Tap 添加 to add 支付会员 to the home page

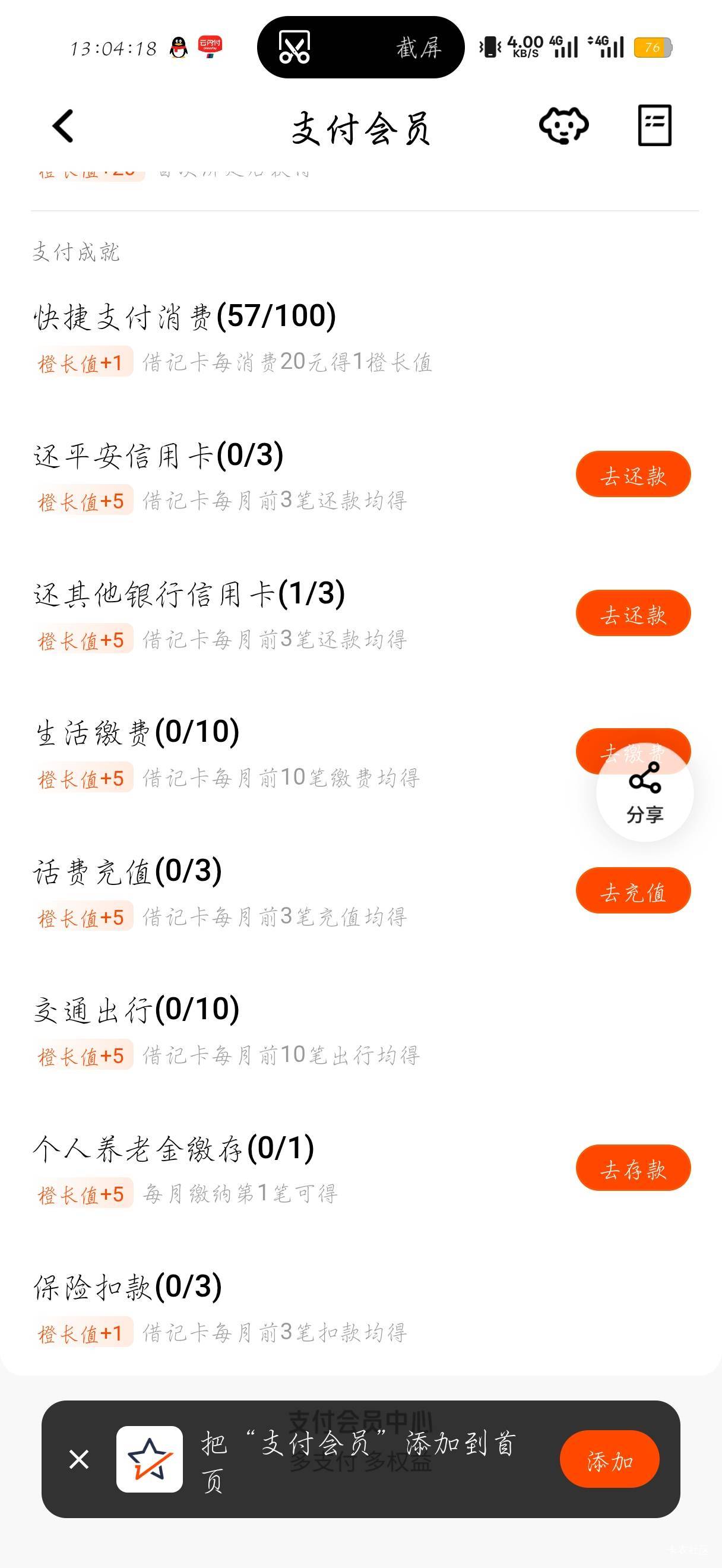click(x=609, y=1459)
